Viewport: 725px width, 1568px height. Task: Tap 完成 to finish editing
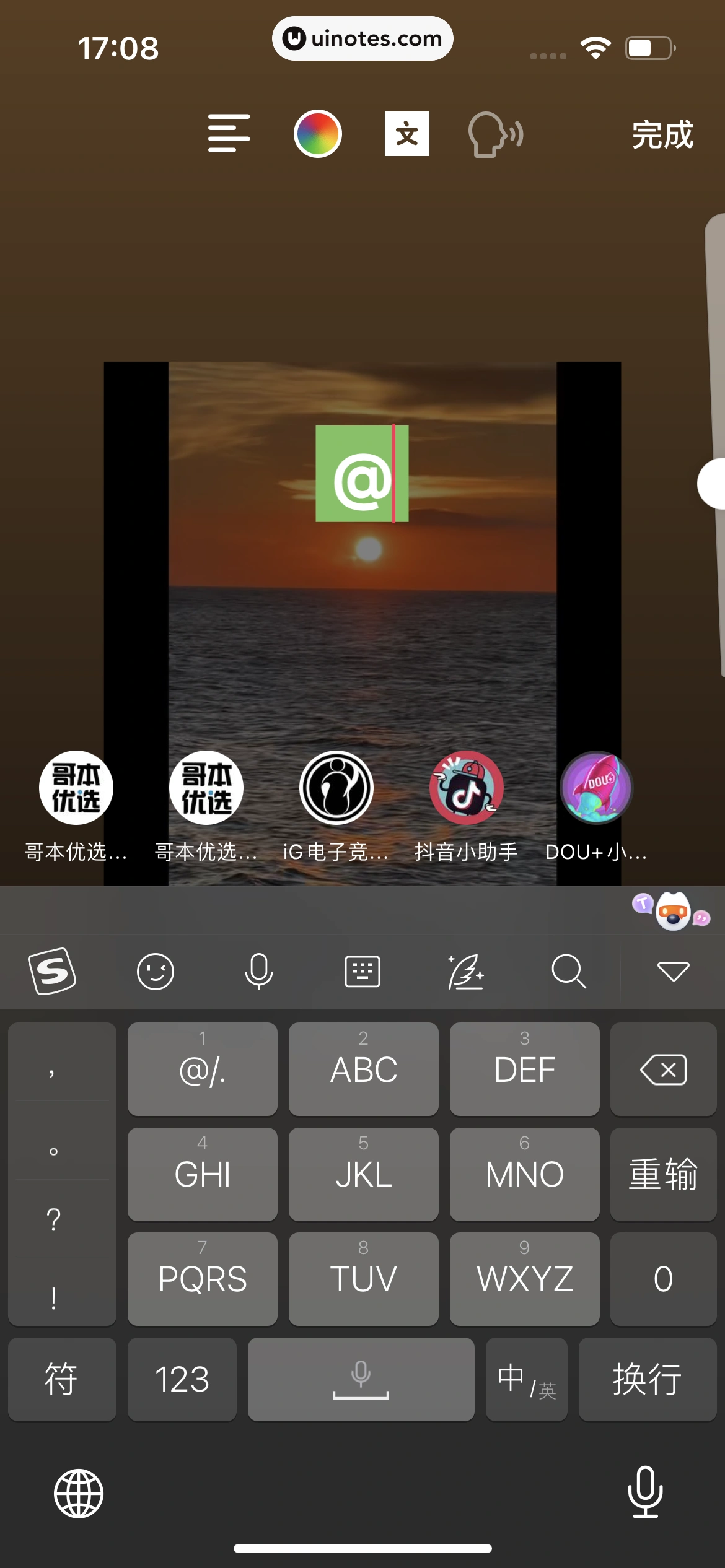click(x=661, y=134)
